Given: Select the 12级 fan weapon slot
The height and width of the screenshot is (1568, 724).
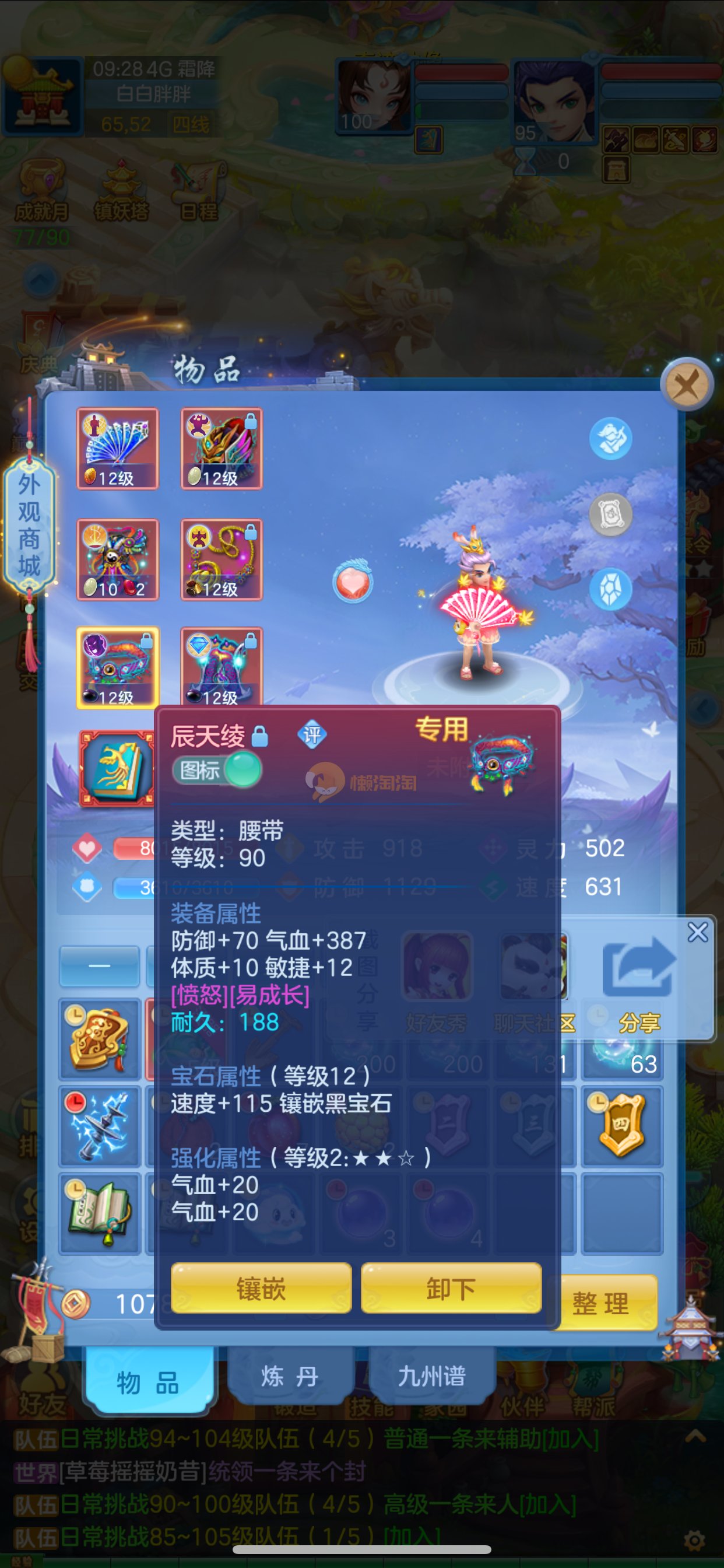Looking at the screenshot, I should tap(117, 449).
